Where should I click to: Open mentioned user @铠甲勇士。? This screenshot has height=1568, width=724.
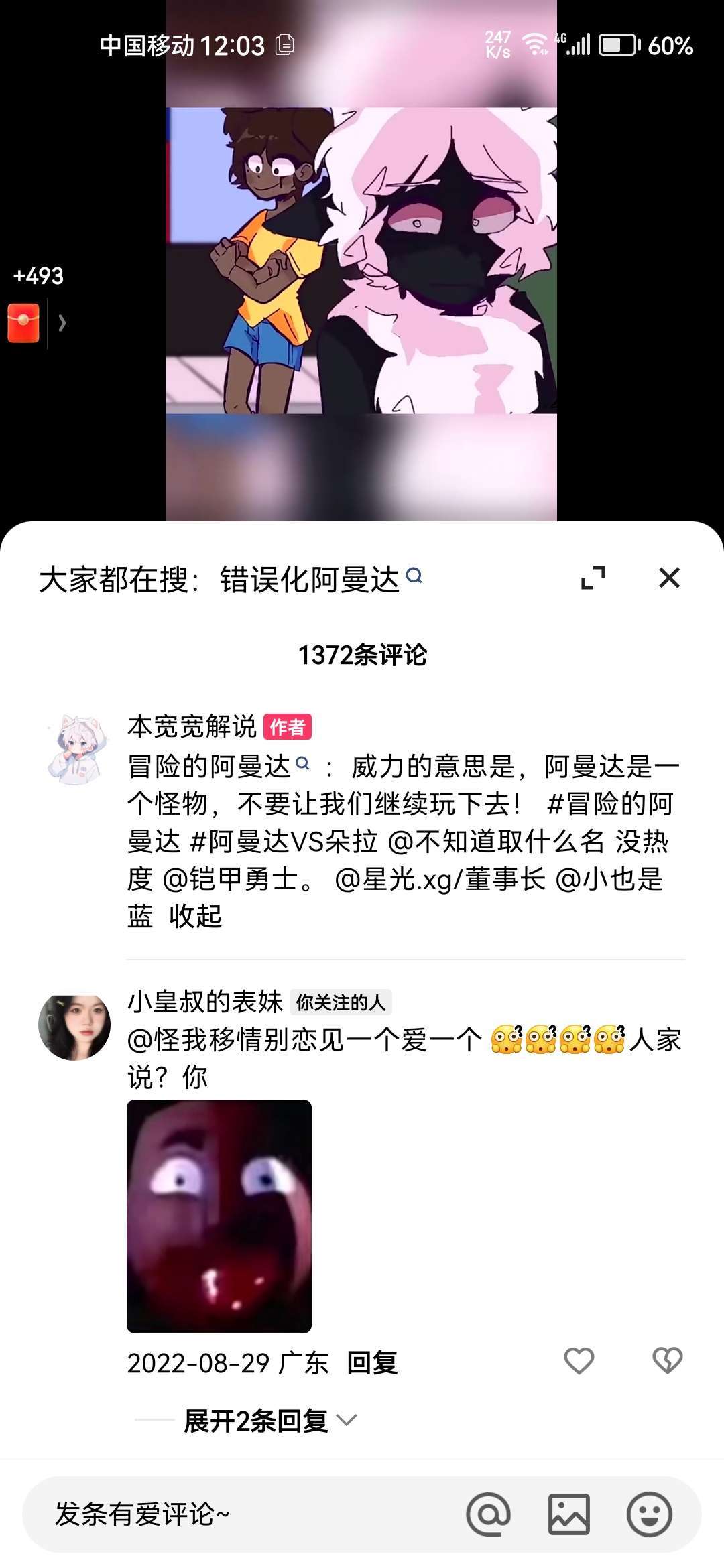[x=238, y=878]
